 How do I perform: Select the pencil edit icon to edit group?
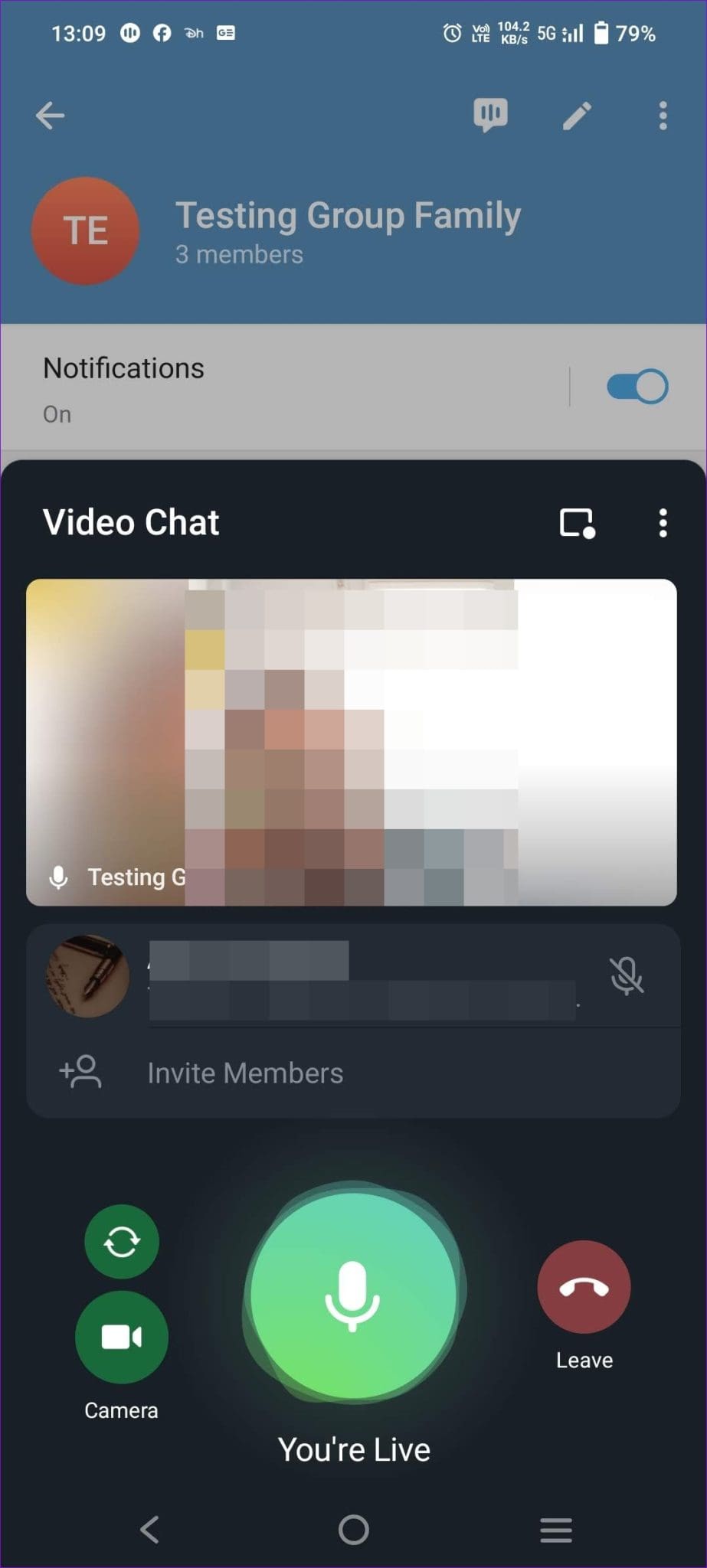(x=575, y=115)
